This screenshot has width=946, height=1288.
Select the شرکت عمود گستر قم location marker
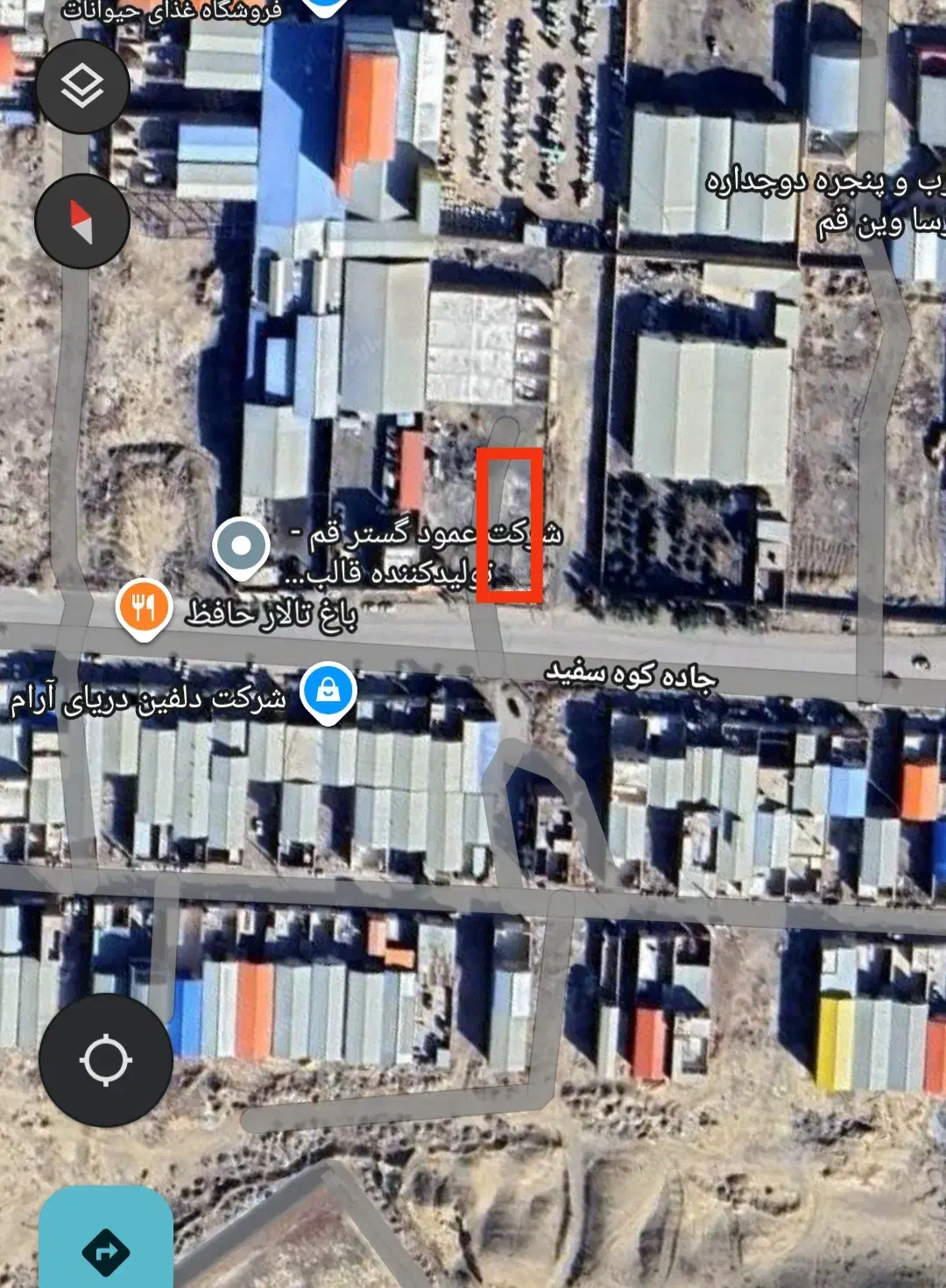(241, 546)
